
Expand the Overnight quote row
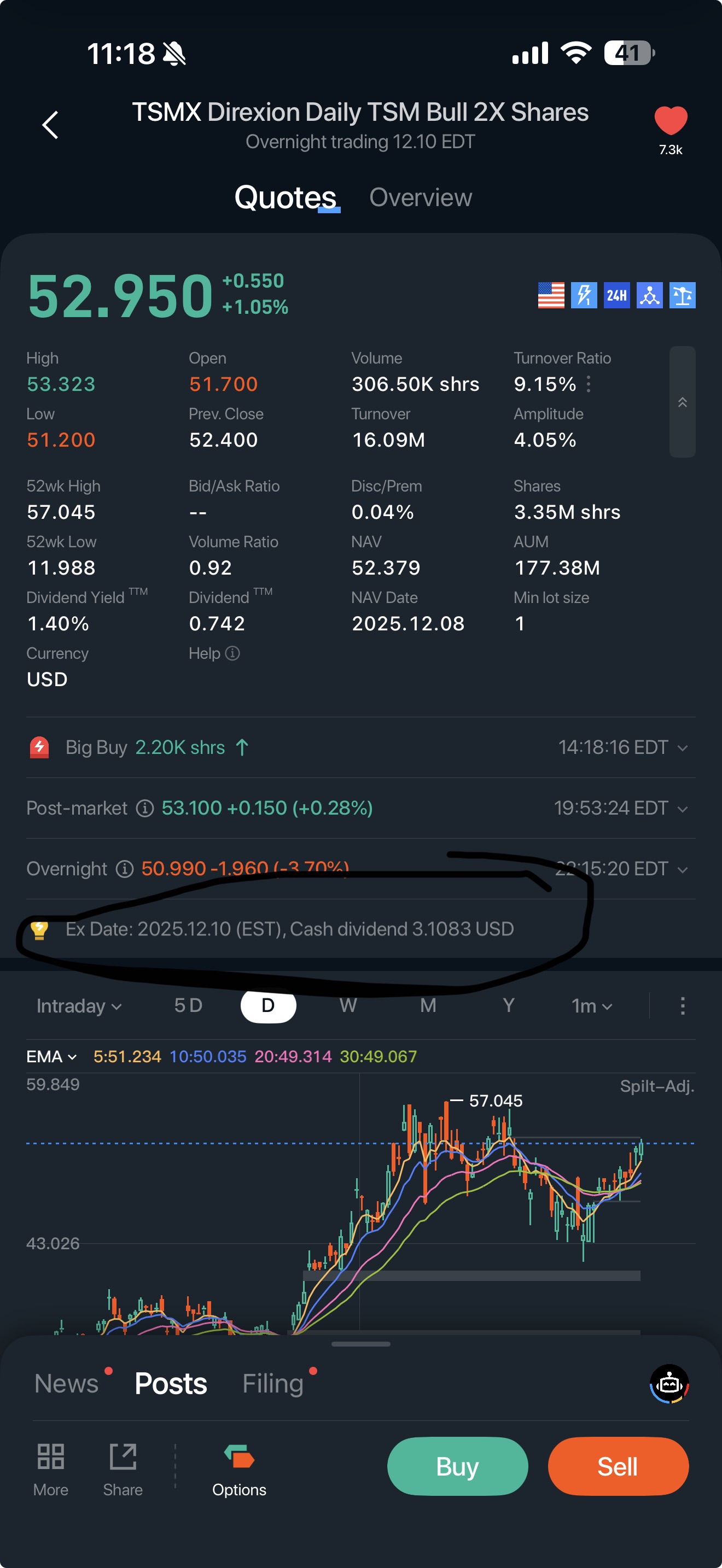[683, 869]
